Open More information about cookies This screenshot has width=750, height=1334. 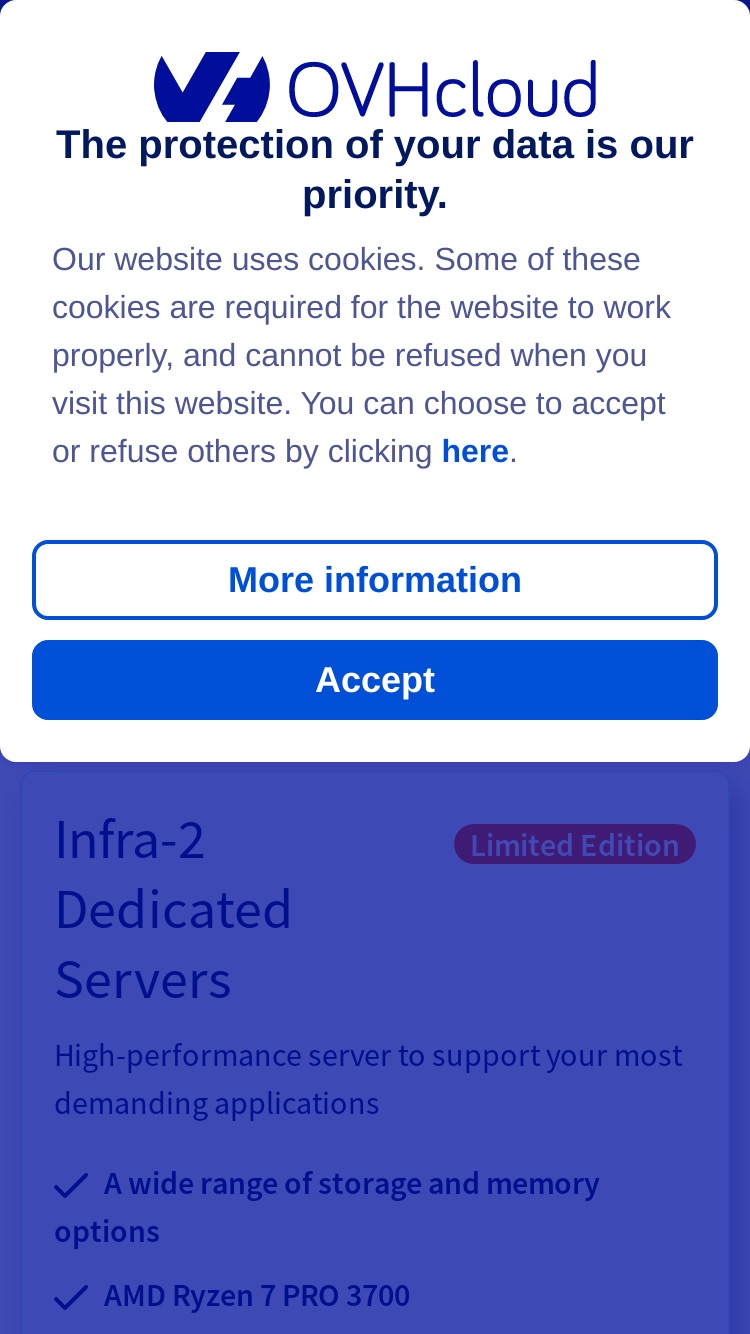click(x=375, y=580)
